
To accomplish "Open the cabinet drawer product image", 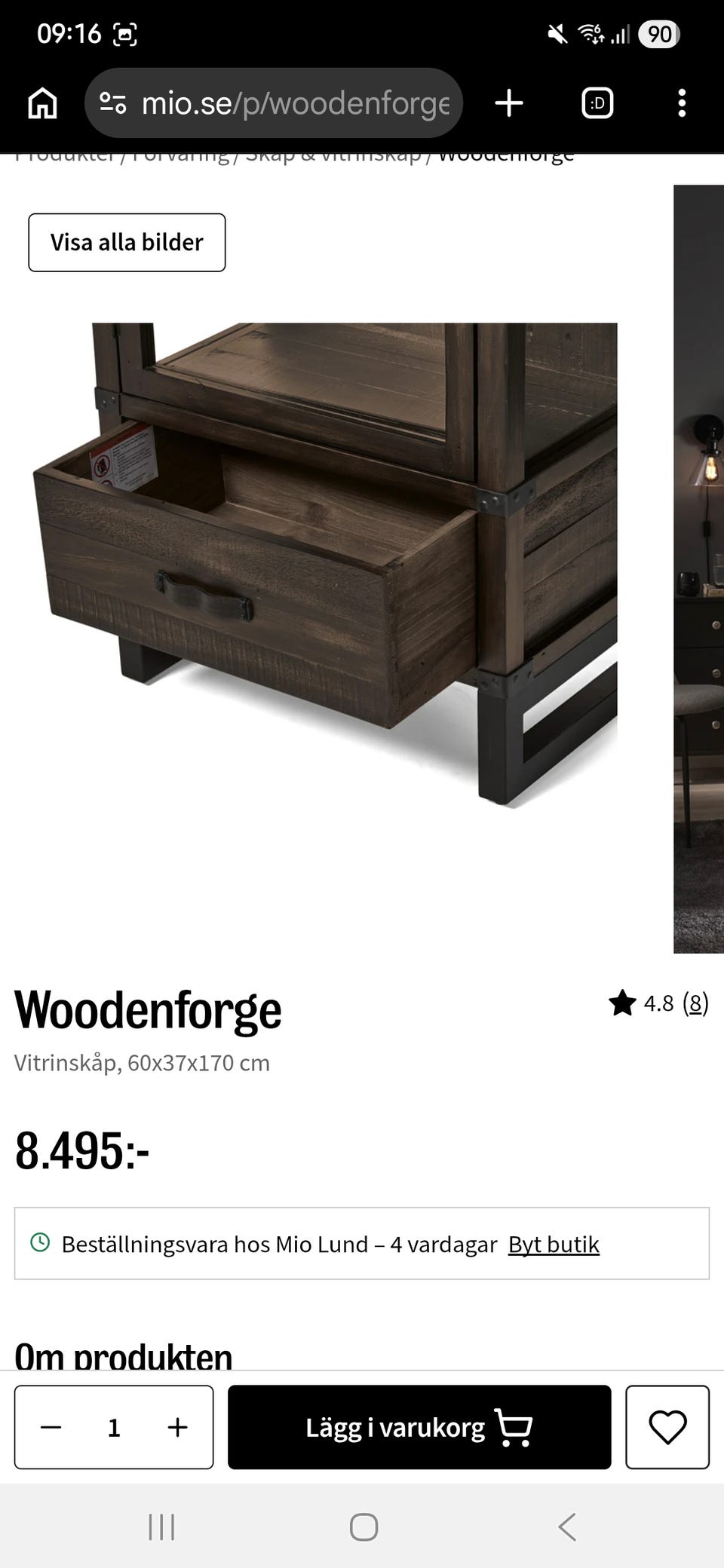I will pos(325,565).
